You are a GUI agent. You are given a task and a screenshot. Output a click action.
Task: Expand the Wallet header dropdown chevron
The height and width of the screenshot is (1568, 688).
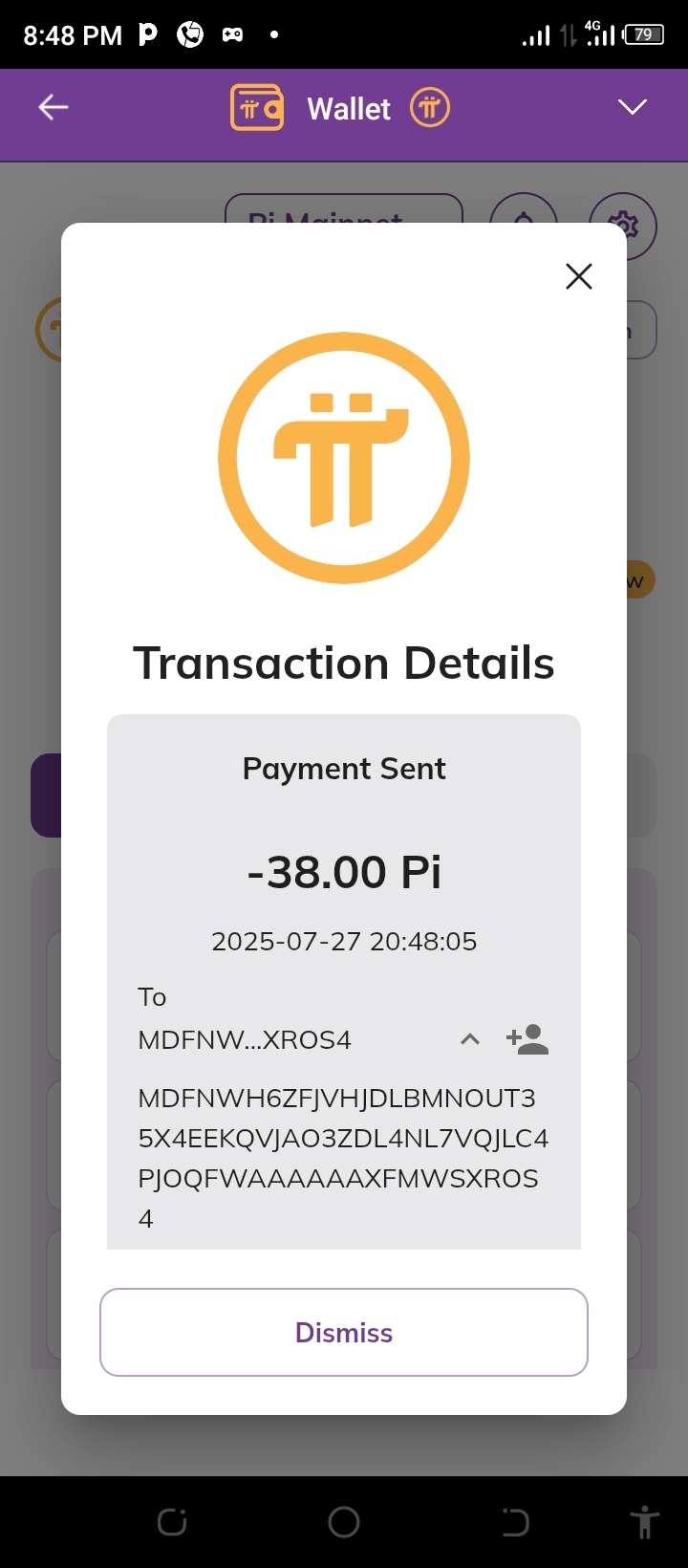tap(633, 107)
